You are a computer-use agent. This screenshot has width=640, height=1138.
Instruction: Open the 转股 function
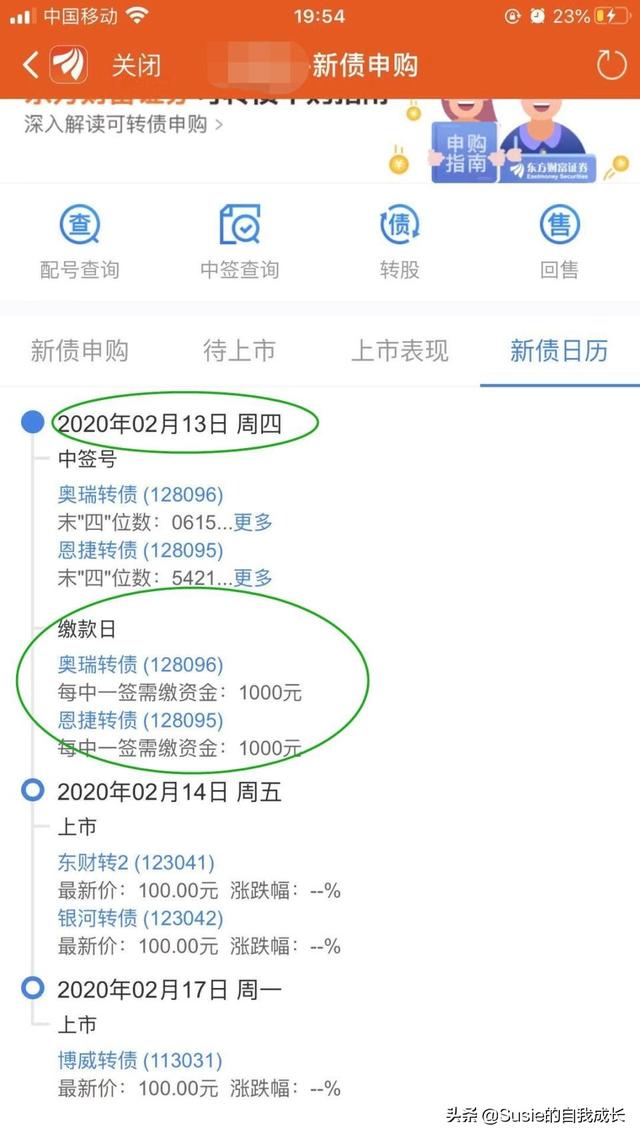[399, 242]
